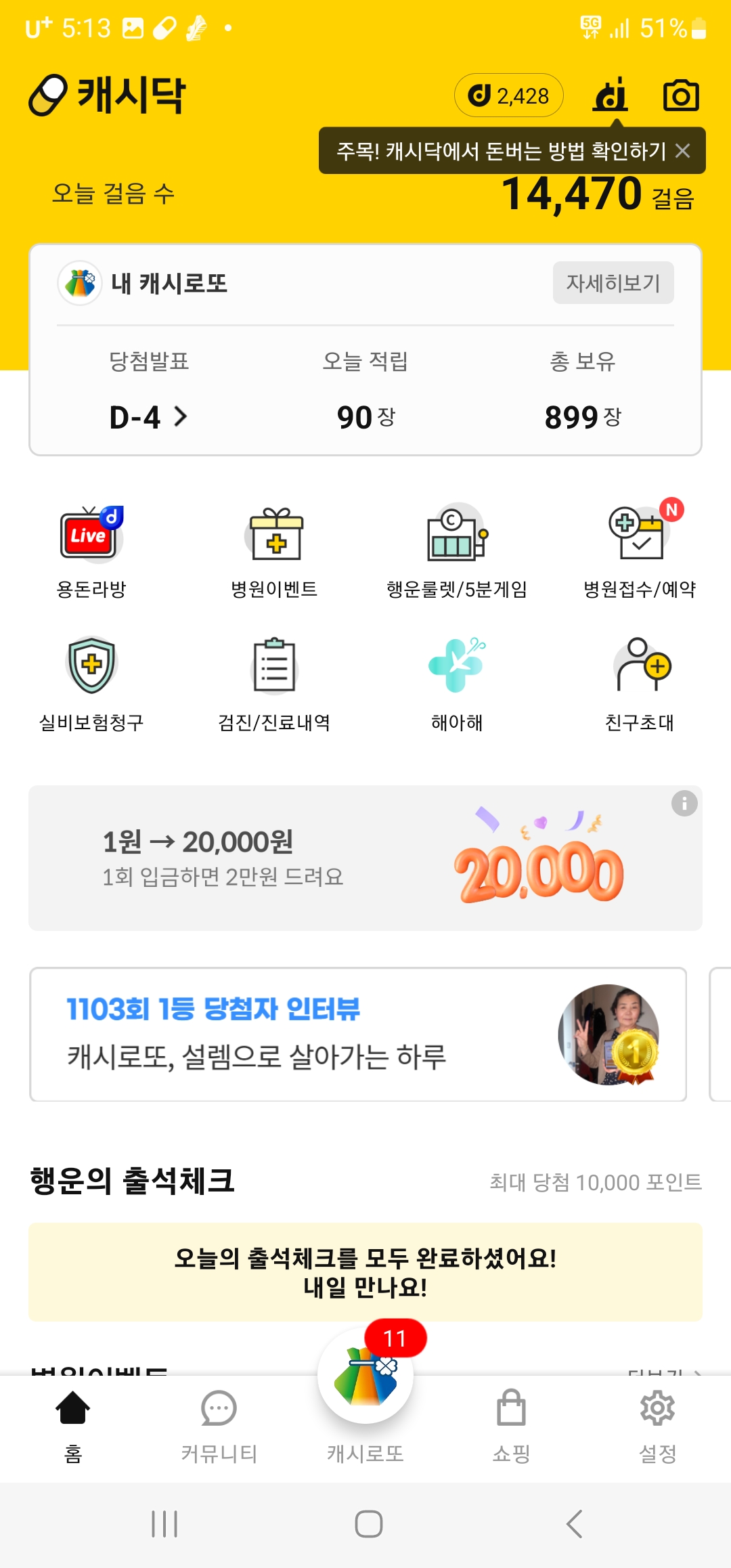Open the D-4 당첨발표 draw countdown

pyautogui.click(x=148, y=416)
